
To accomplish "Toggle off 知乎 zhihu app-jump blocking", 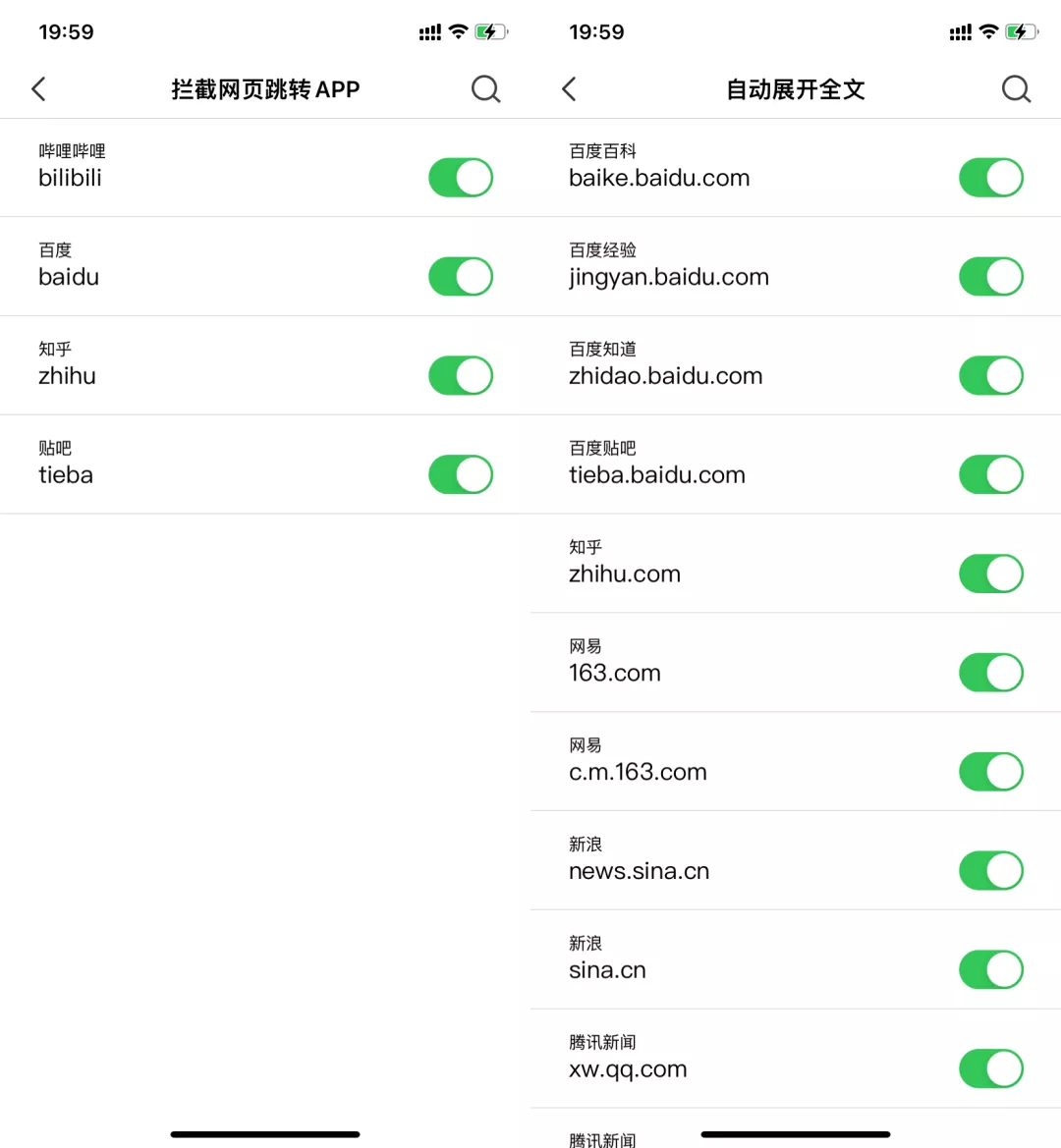I will pos(461,376).
